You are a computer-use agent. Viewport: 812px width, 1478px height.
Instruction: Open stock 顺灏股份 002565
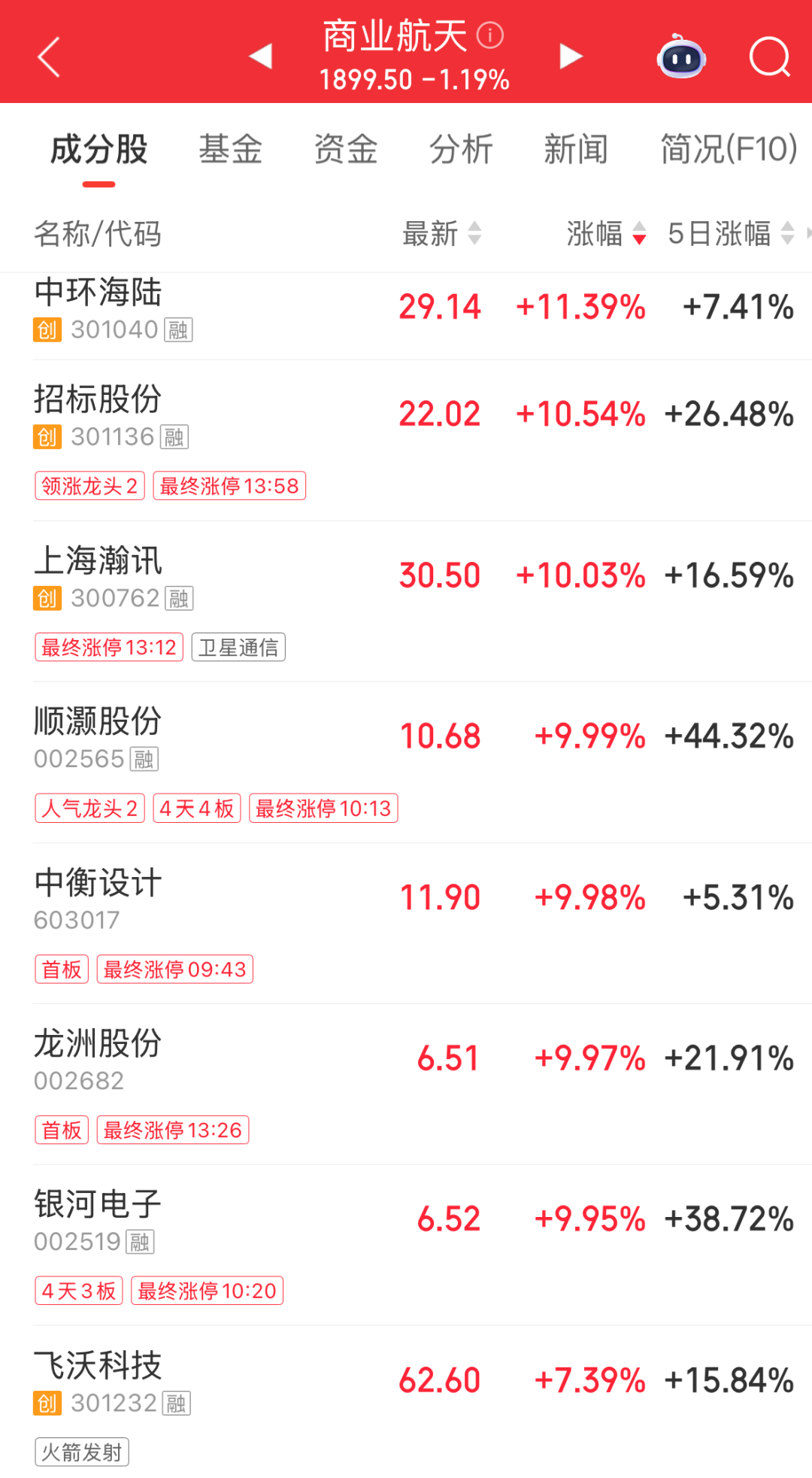[98, 737]
